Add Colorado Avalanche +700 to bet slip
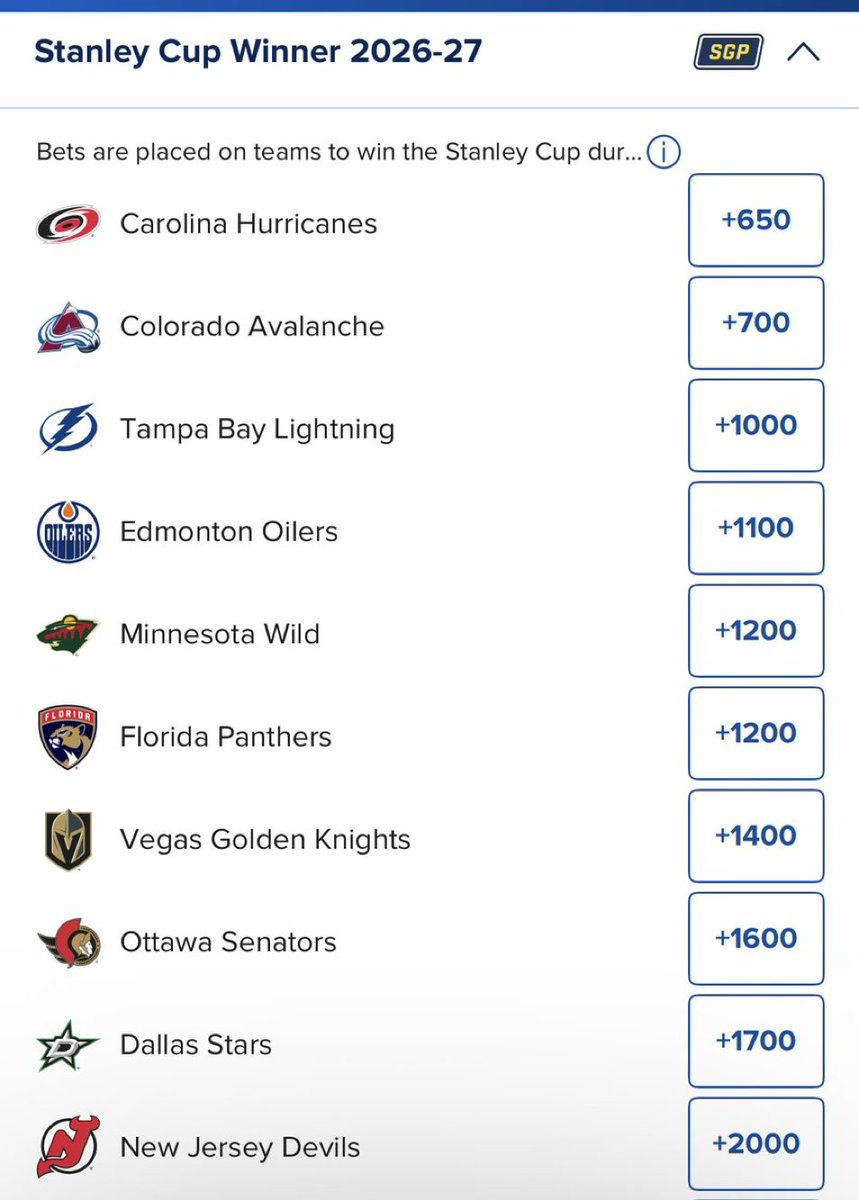The image size is (859, 1200). [x=756, y=323]
